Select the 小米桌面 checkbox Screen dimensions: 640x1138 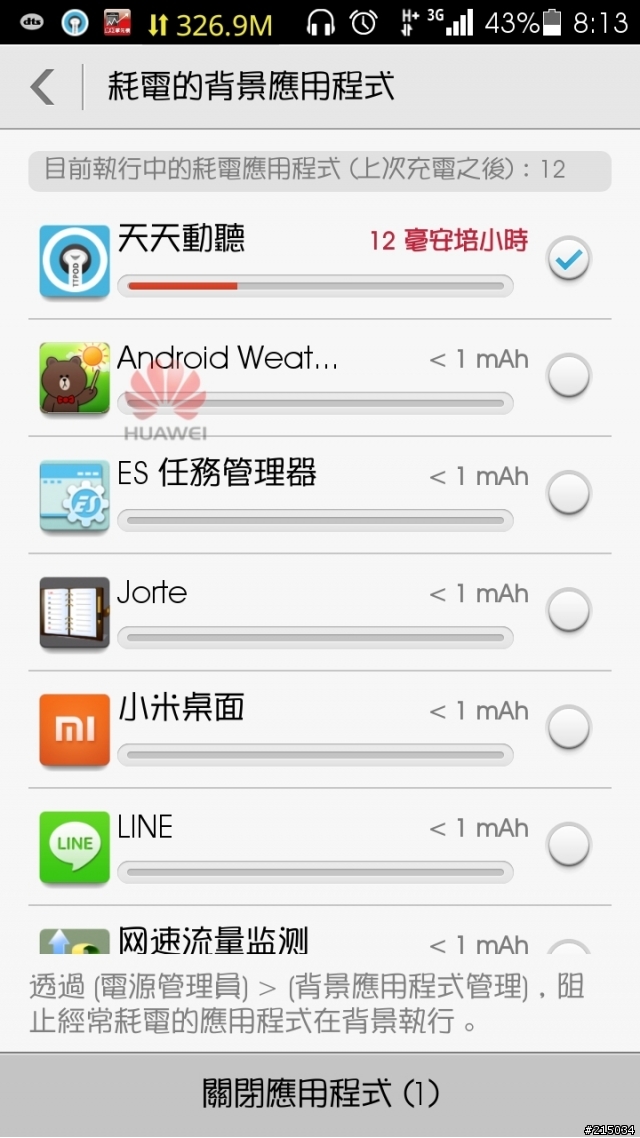pyautogui.click(x=569, y=728)
